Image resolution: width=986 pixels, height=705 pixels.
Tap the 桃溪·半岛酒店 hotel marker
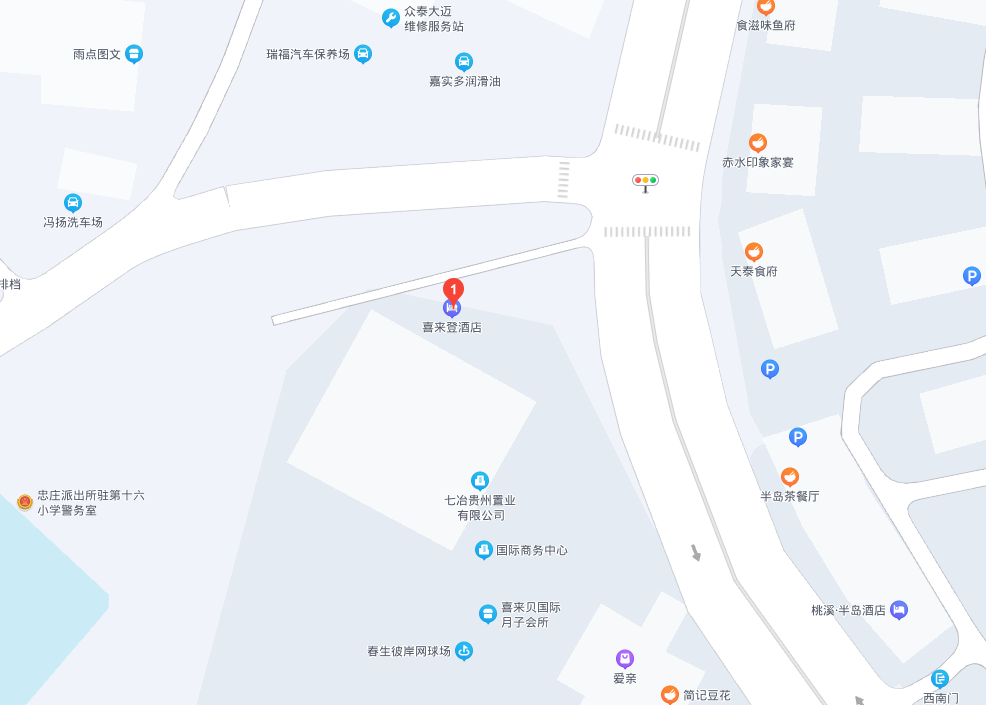tap(899, 609)
